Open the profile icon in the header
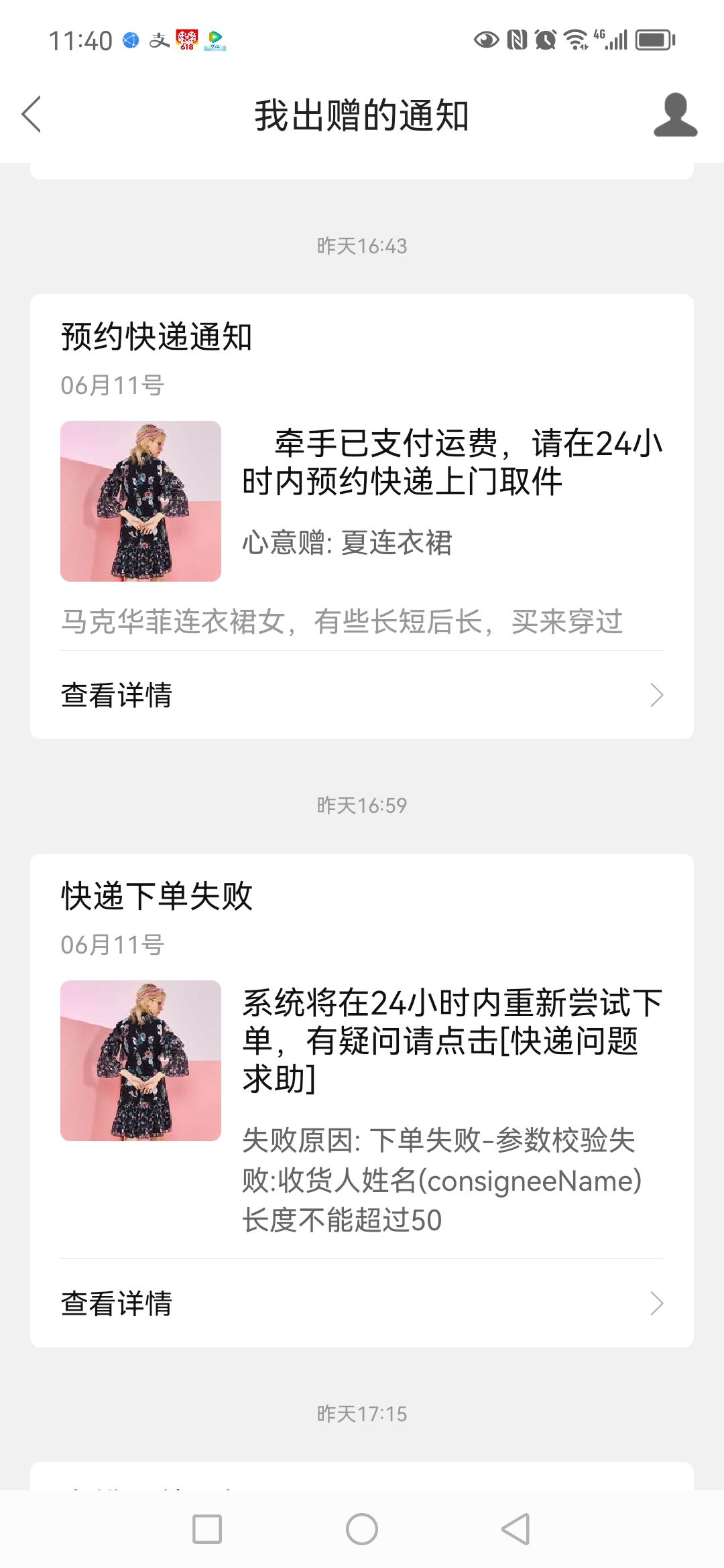 coord(675,115)
